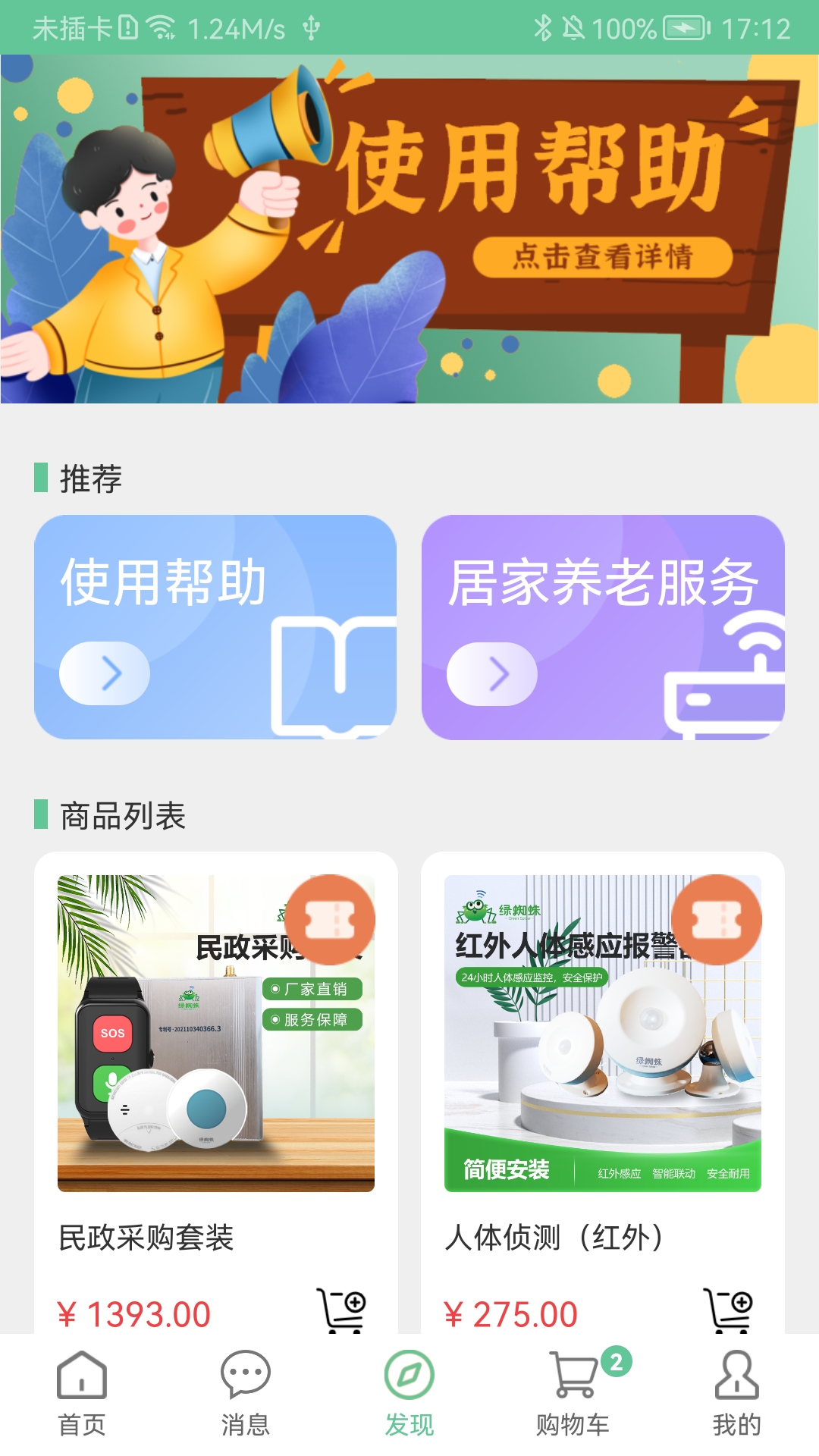This screenshot has height=1456, width=819.
Task: Tap the coupon badge on 民政采购套装 image
Action: coord(331,920)
